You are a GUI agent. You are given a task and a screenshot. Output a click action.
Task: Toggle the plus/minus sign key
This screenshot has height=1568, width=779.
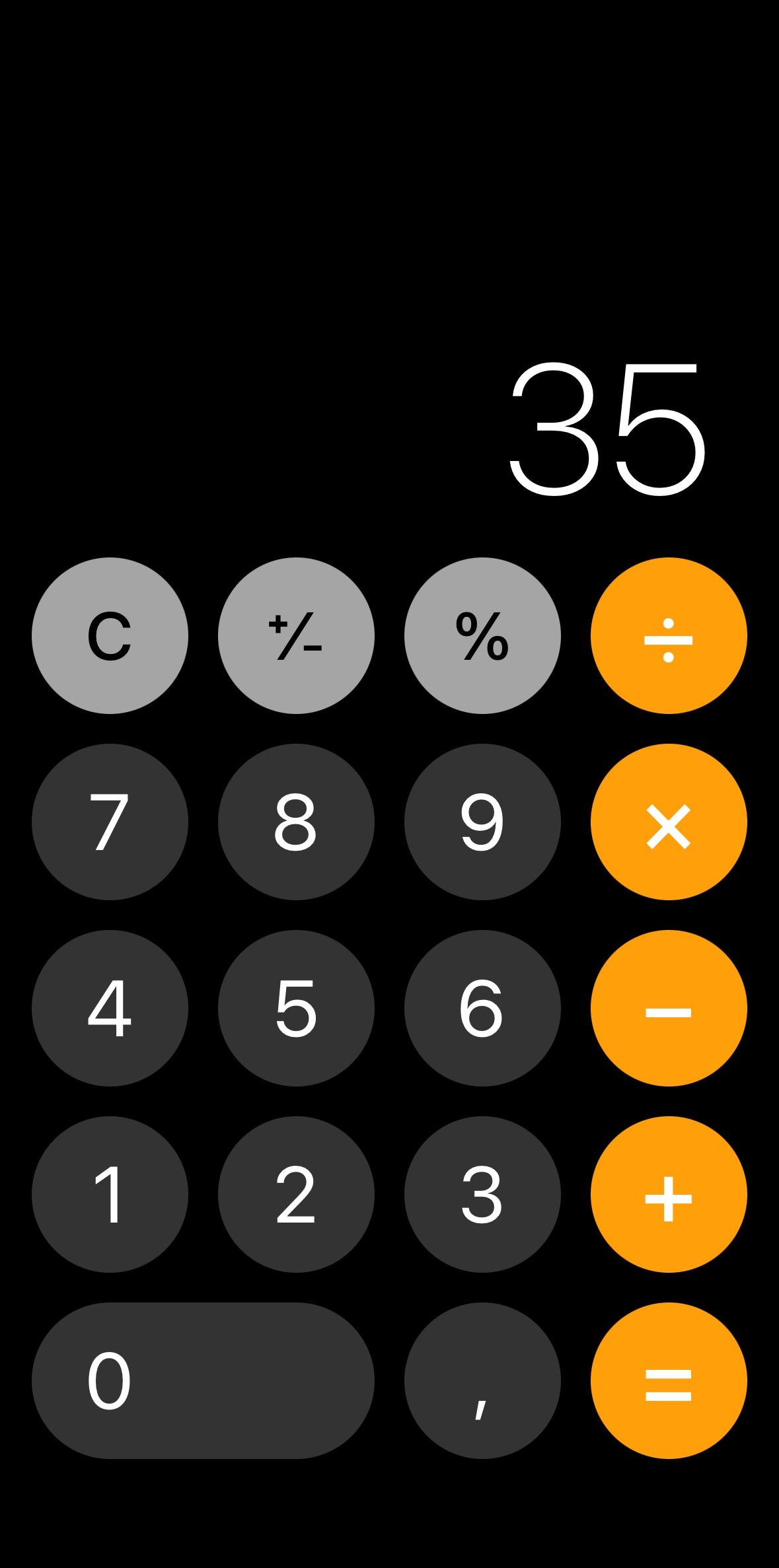[297, 635]
